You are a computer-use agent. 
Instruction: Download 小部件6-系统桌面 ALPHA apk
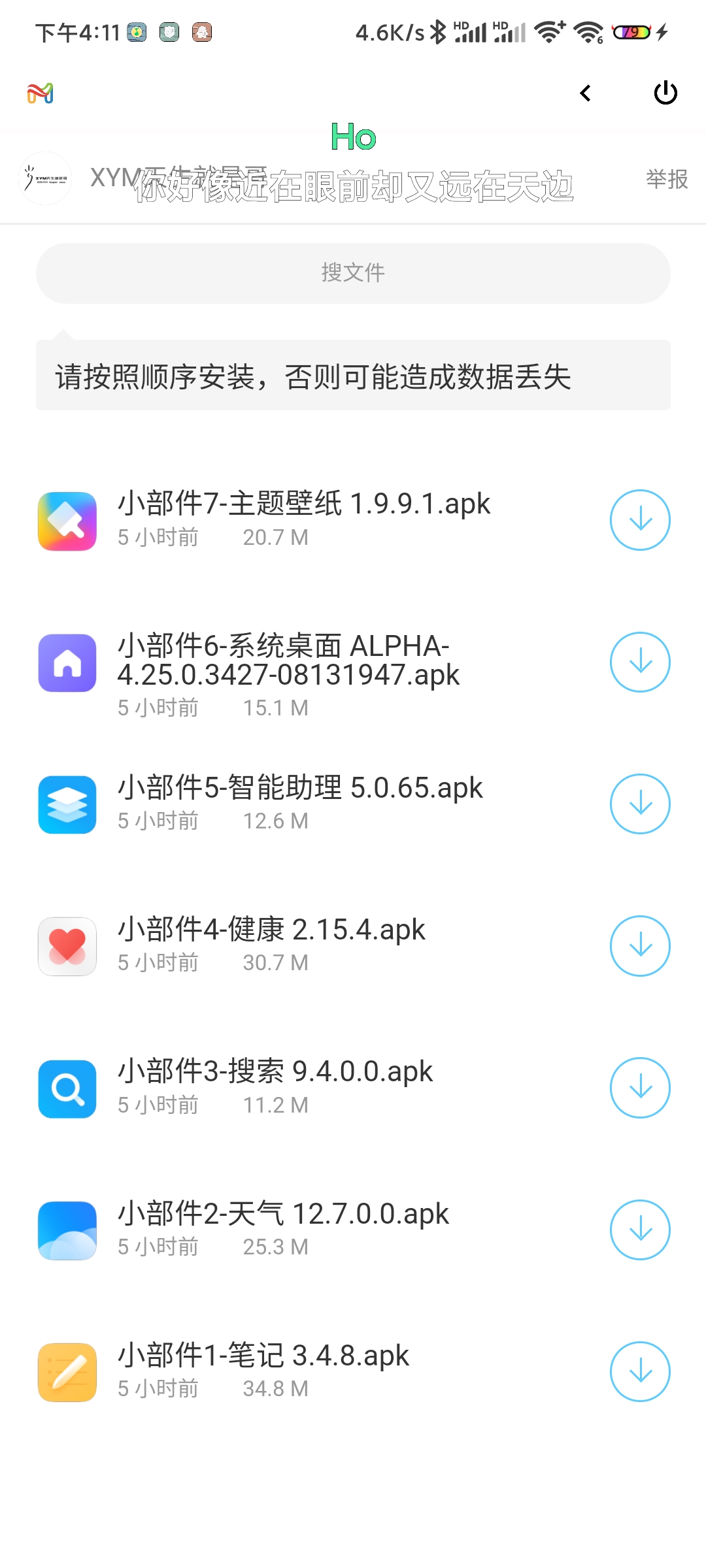640,662
